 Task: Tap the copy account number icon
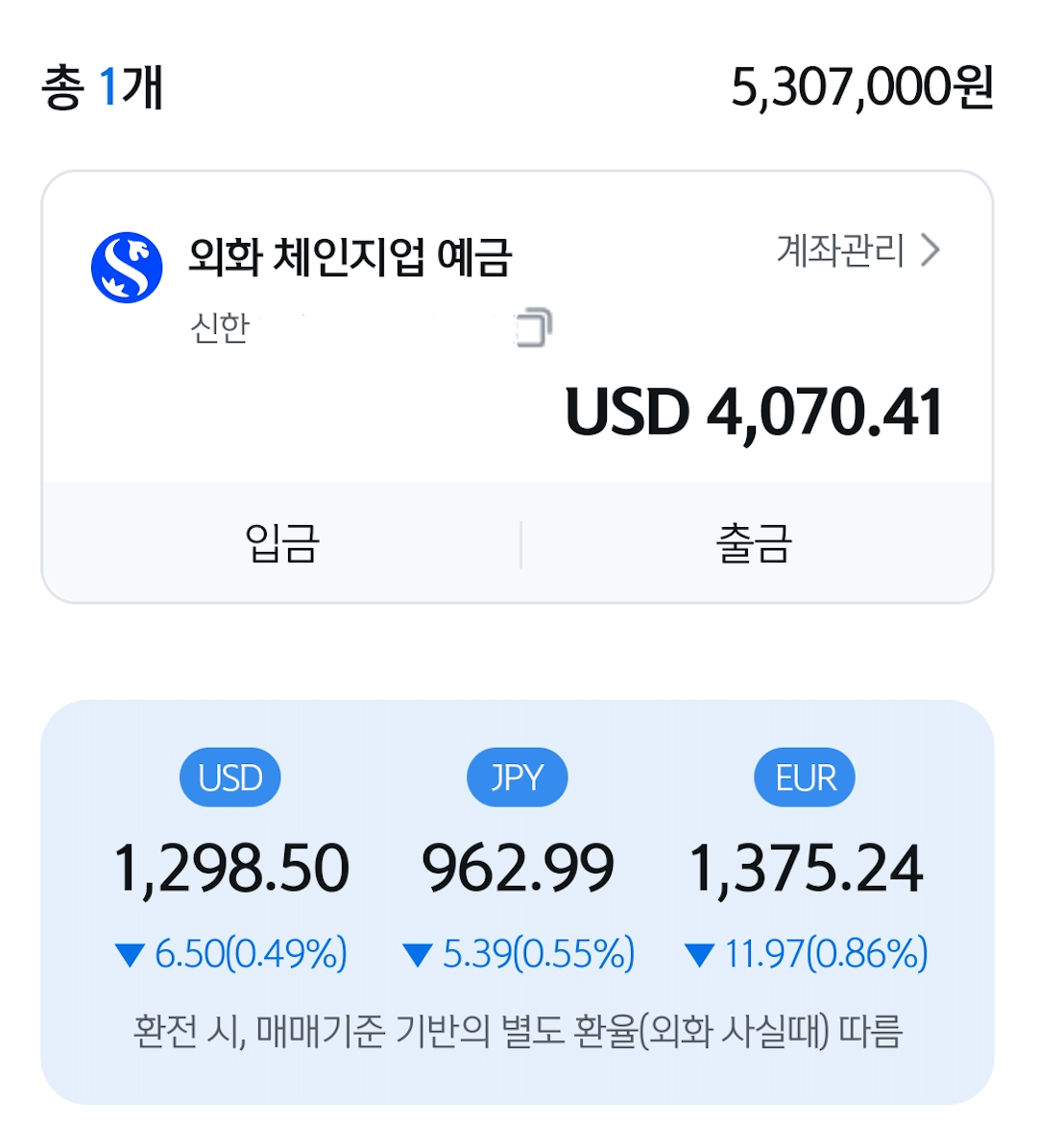coord(533,328)
